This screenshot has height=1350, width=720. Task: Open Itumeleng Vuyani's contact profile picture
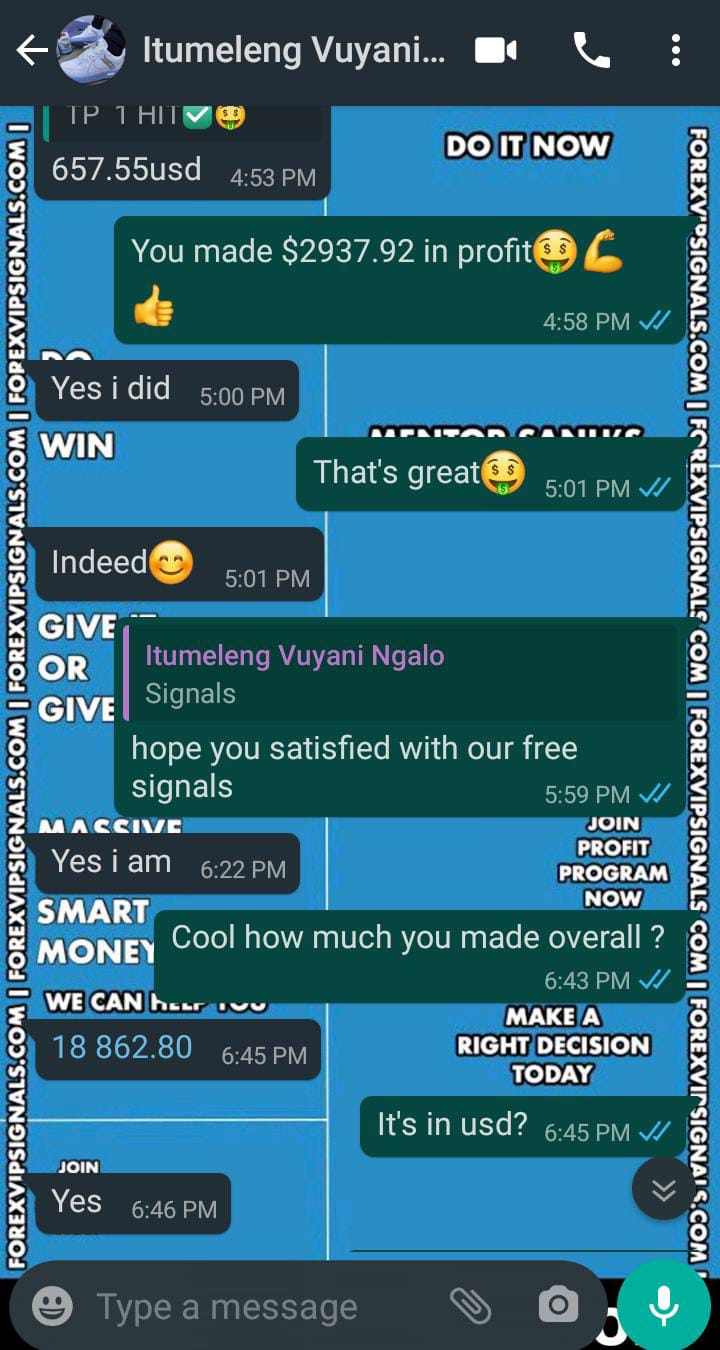point(91,50)
